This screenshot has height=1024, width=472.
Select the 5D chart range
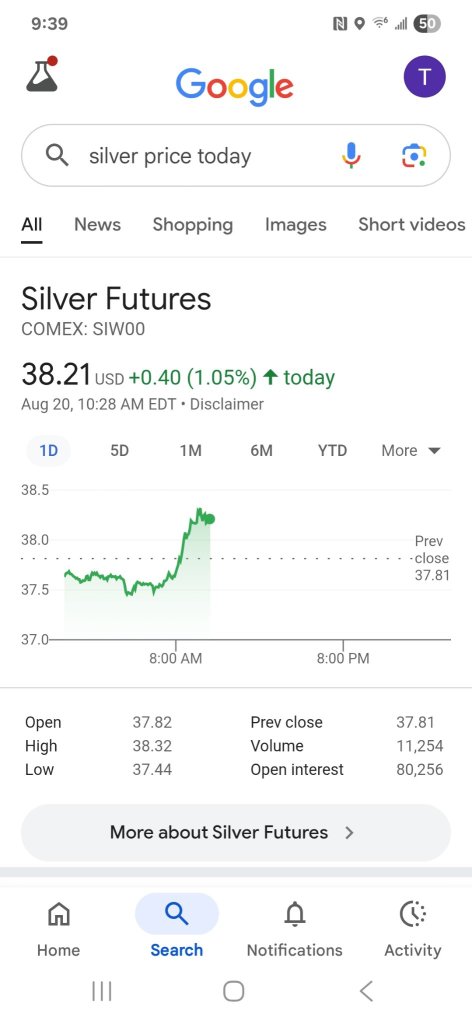(x=119, y=451)
